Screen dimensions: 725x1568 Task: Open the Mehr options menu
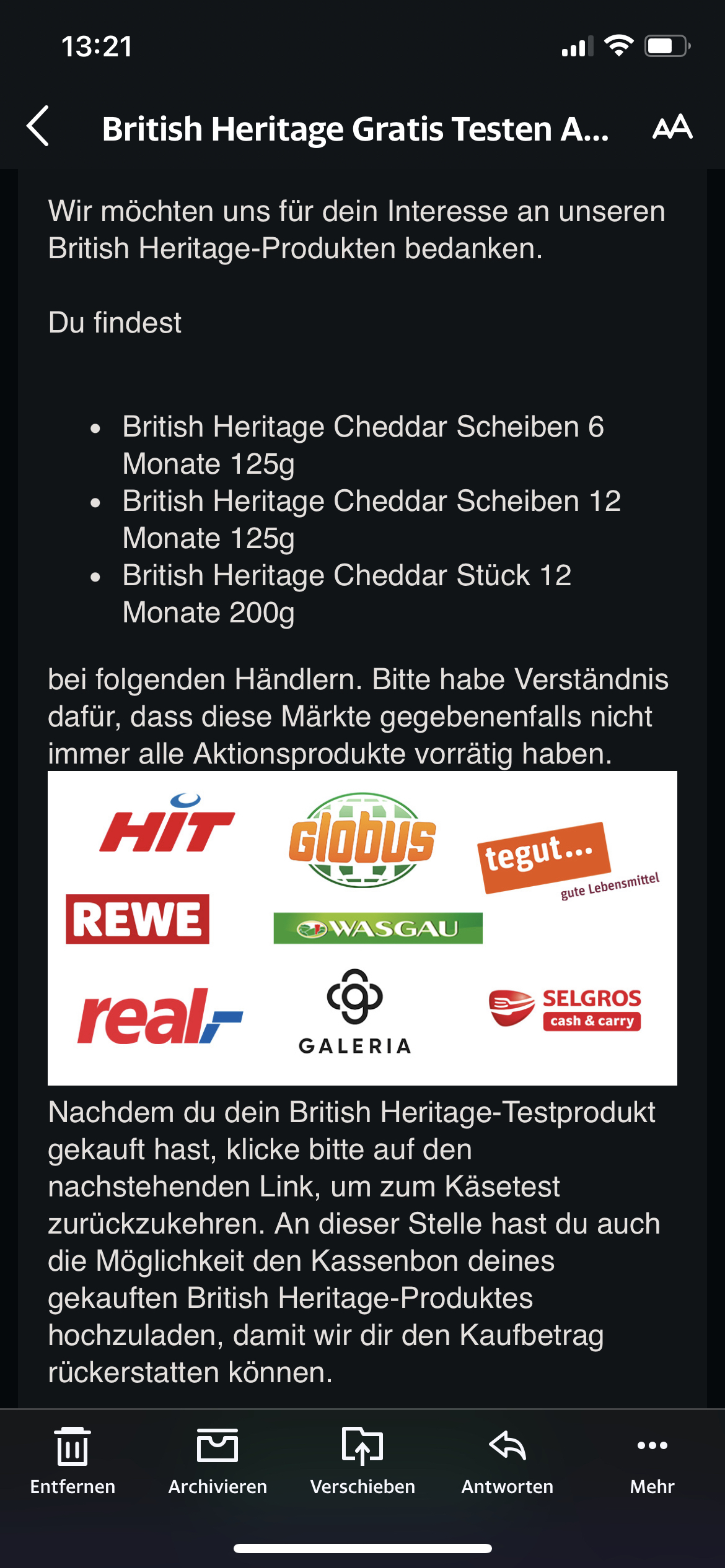(652, 1461)
